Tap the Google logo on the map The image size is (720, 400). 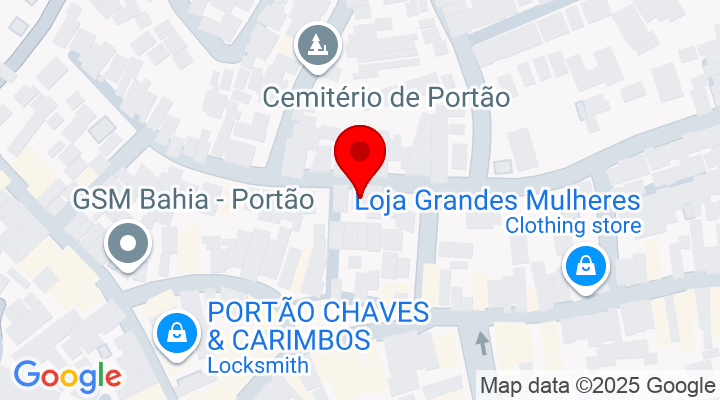tap(67, 376)
